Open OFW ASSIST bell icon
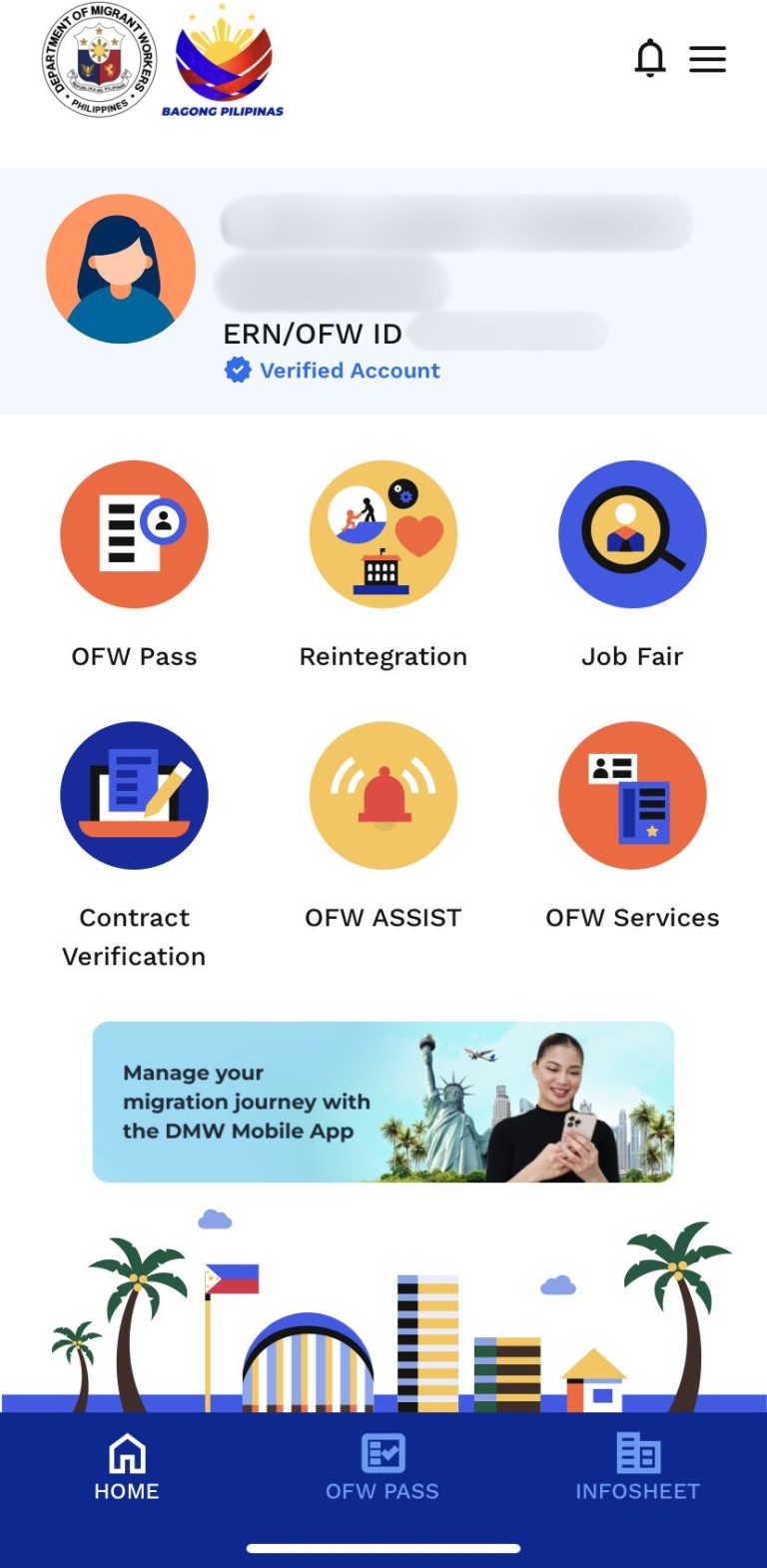Screen dimensions: 767x1568 pos(383,794)
